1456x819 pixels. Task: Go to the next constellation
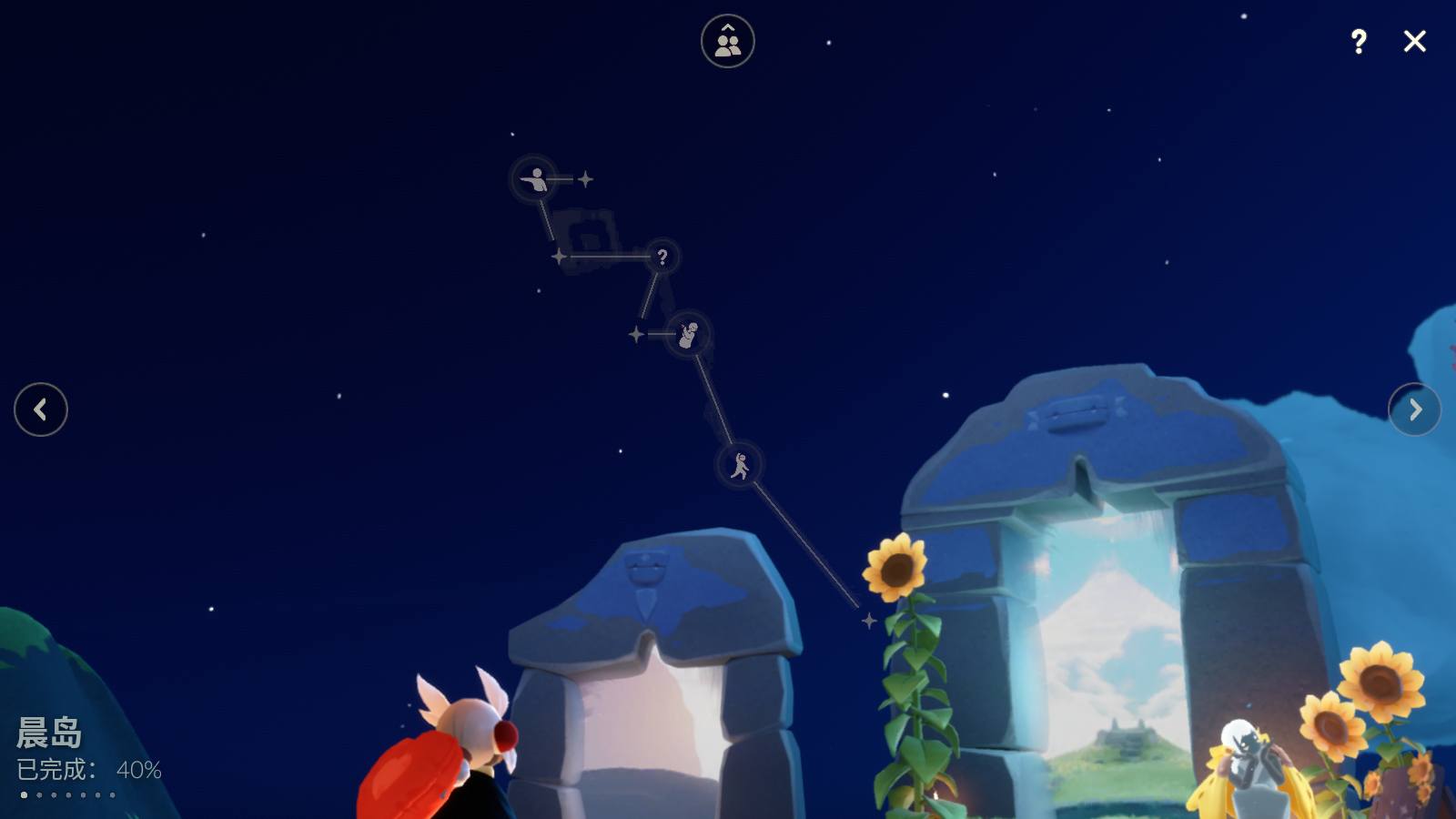point(1414,409)
